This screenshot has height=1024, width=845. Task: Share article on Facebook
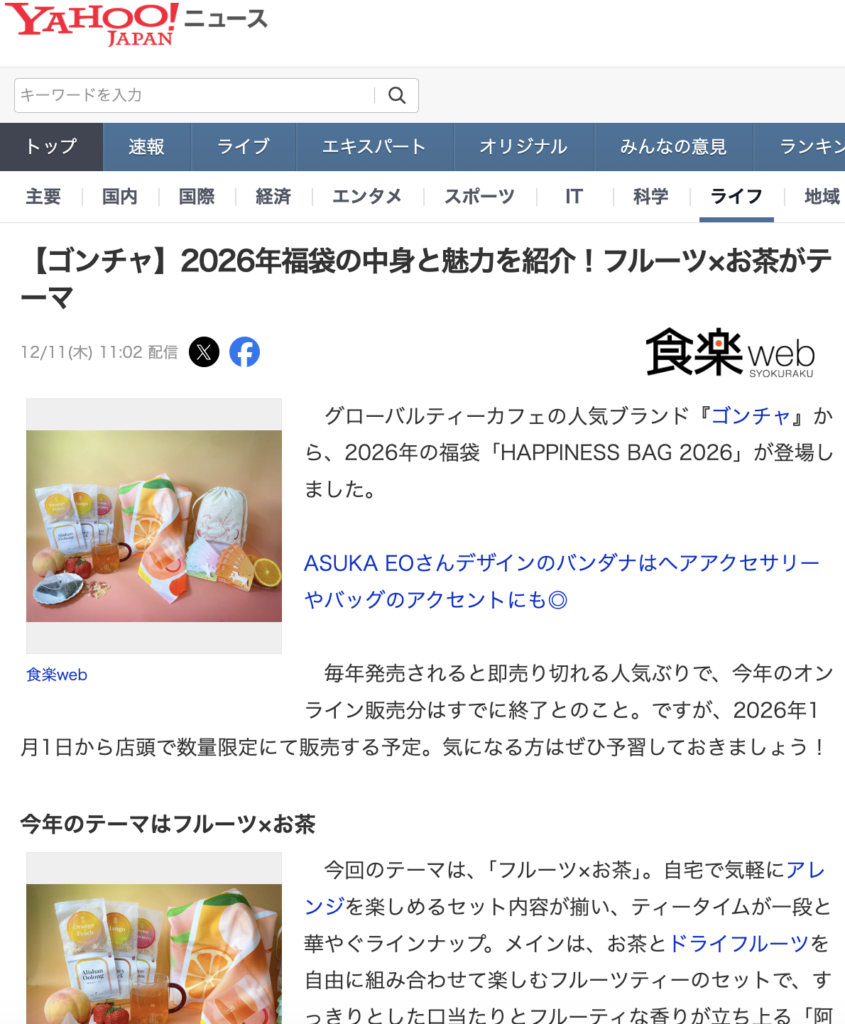245,352
